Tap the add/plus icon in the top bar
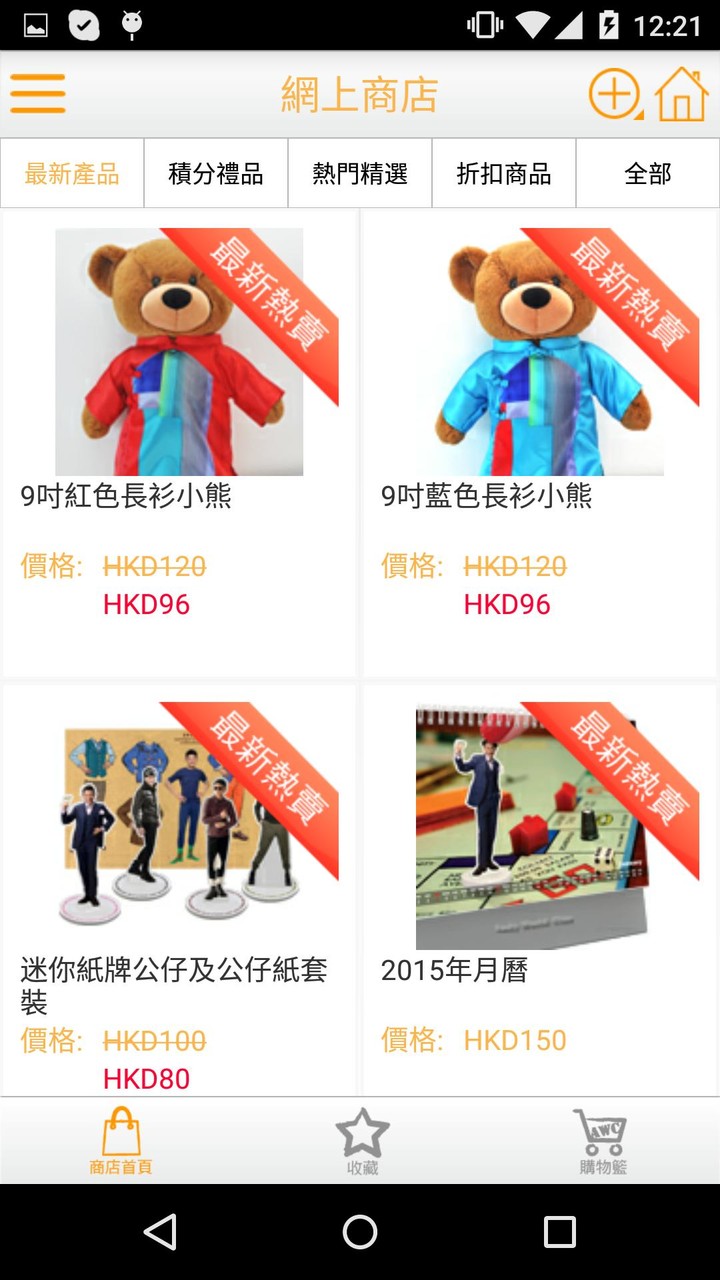Viewport: 720px width, 1280px height. (x=614, y=93)
